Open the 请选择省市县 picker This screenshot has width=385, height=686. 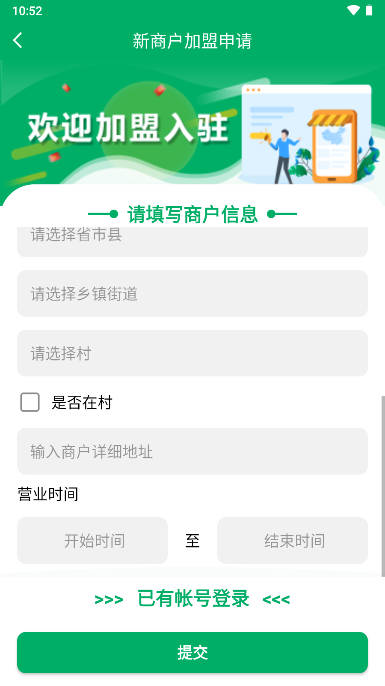(192, 242)
